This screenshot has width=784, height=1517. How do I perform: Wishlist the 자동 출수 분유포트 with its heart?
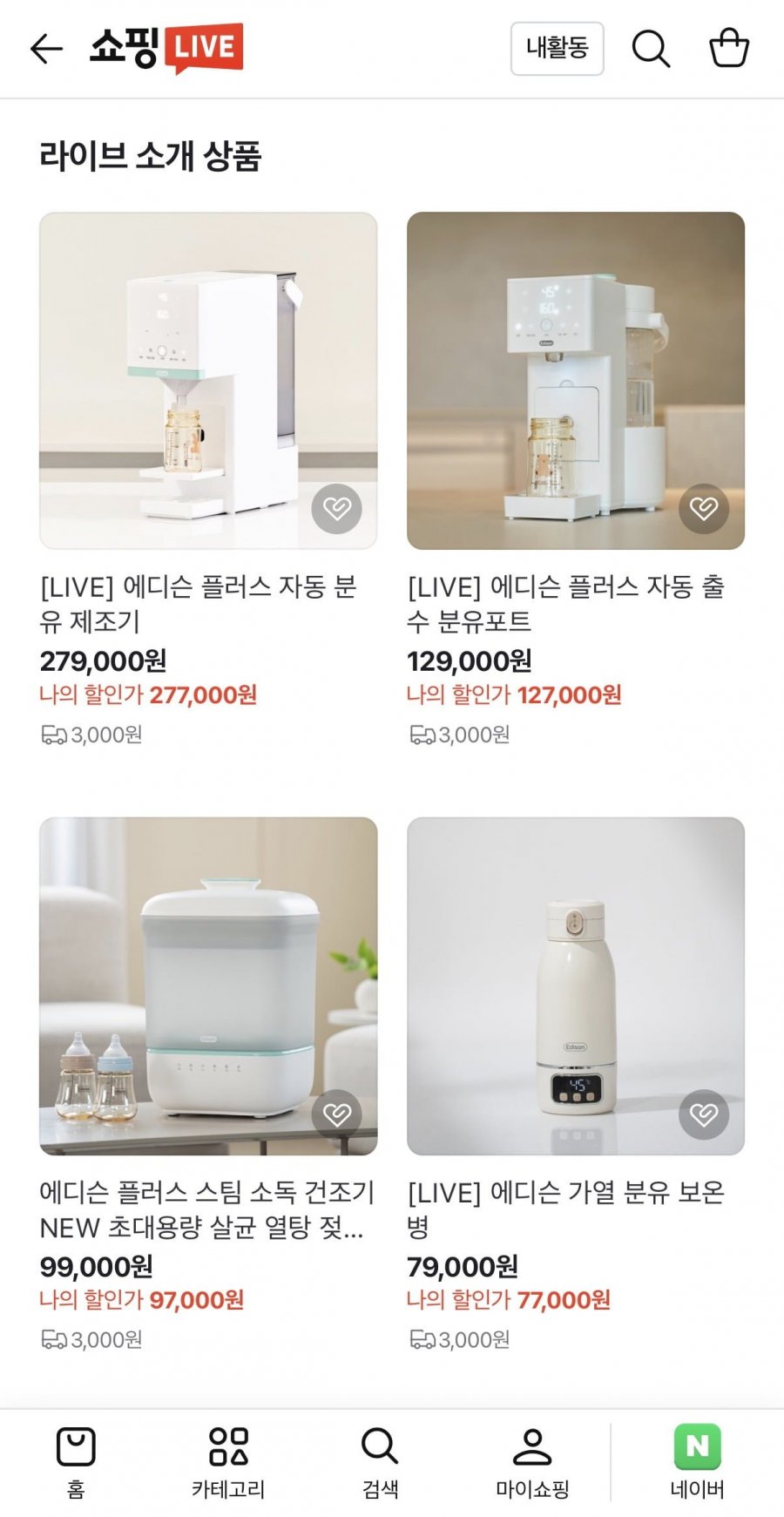[x=704, y=508]
